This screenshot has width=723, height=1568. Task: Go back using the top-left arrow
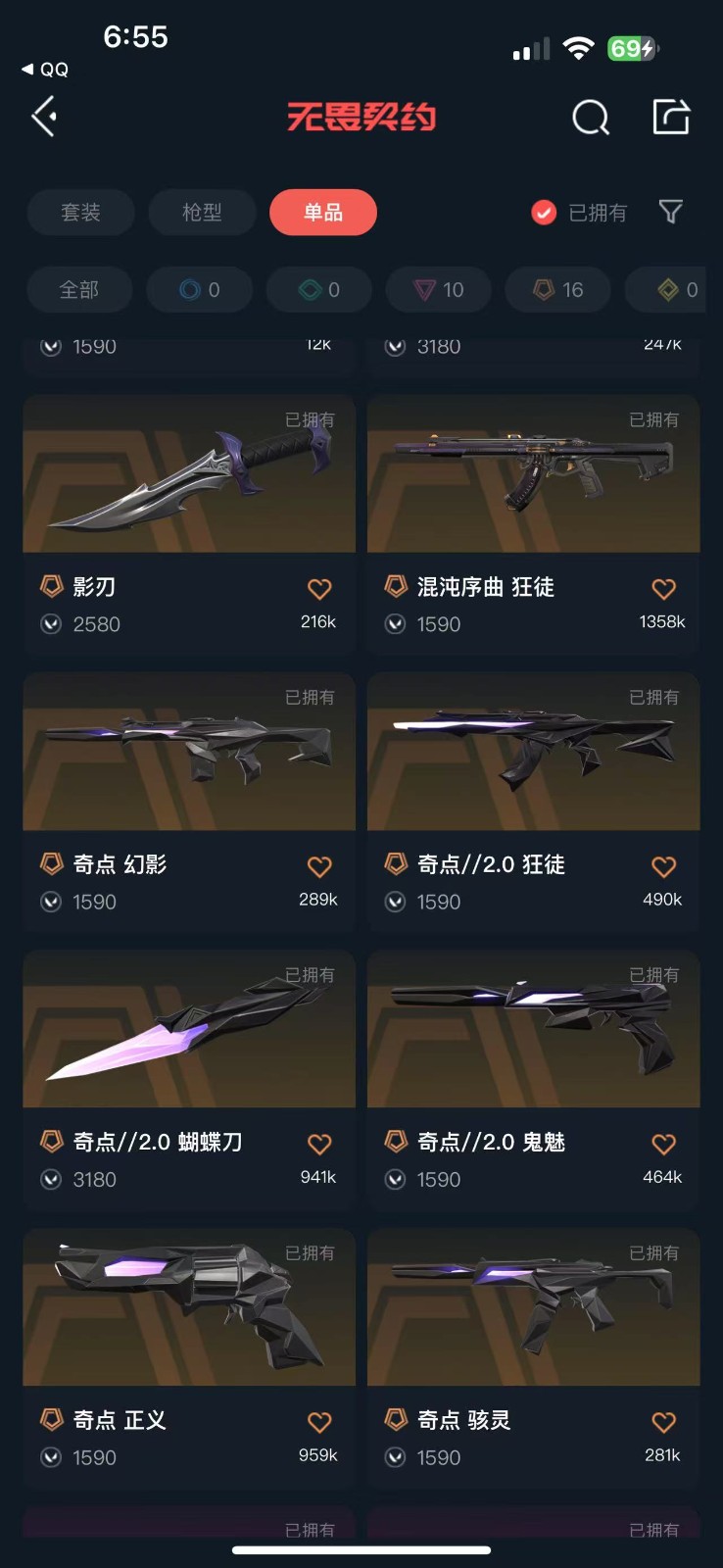tap(44, 117)
